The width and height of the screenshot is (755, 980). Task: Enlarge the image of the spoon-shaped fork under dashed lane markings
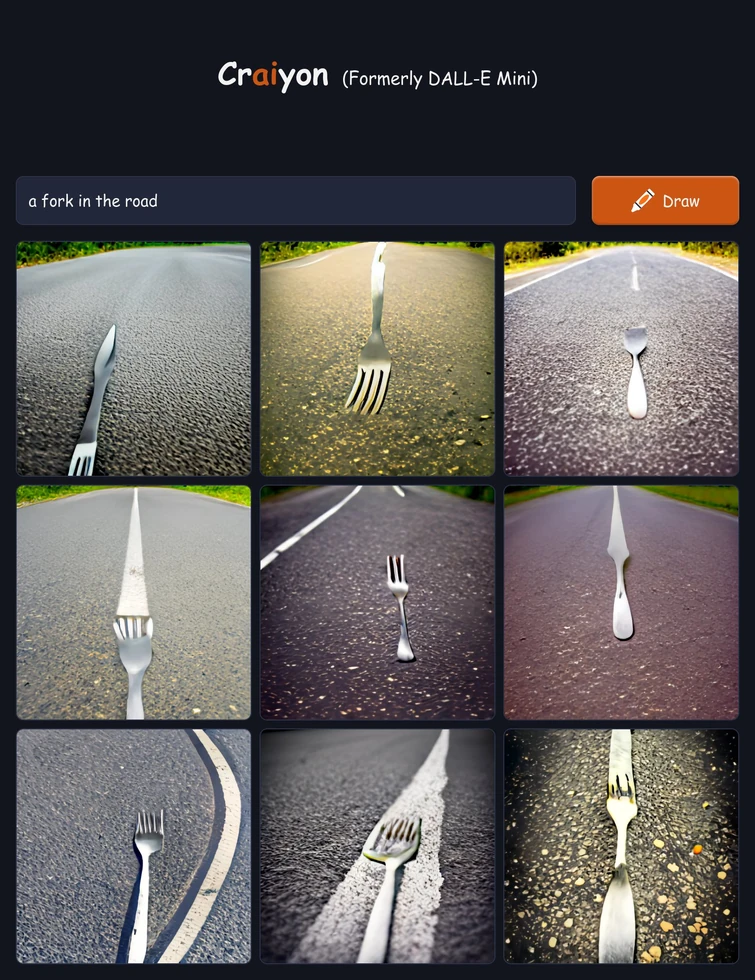[x=621, y=359]
